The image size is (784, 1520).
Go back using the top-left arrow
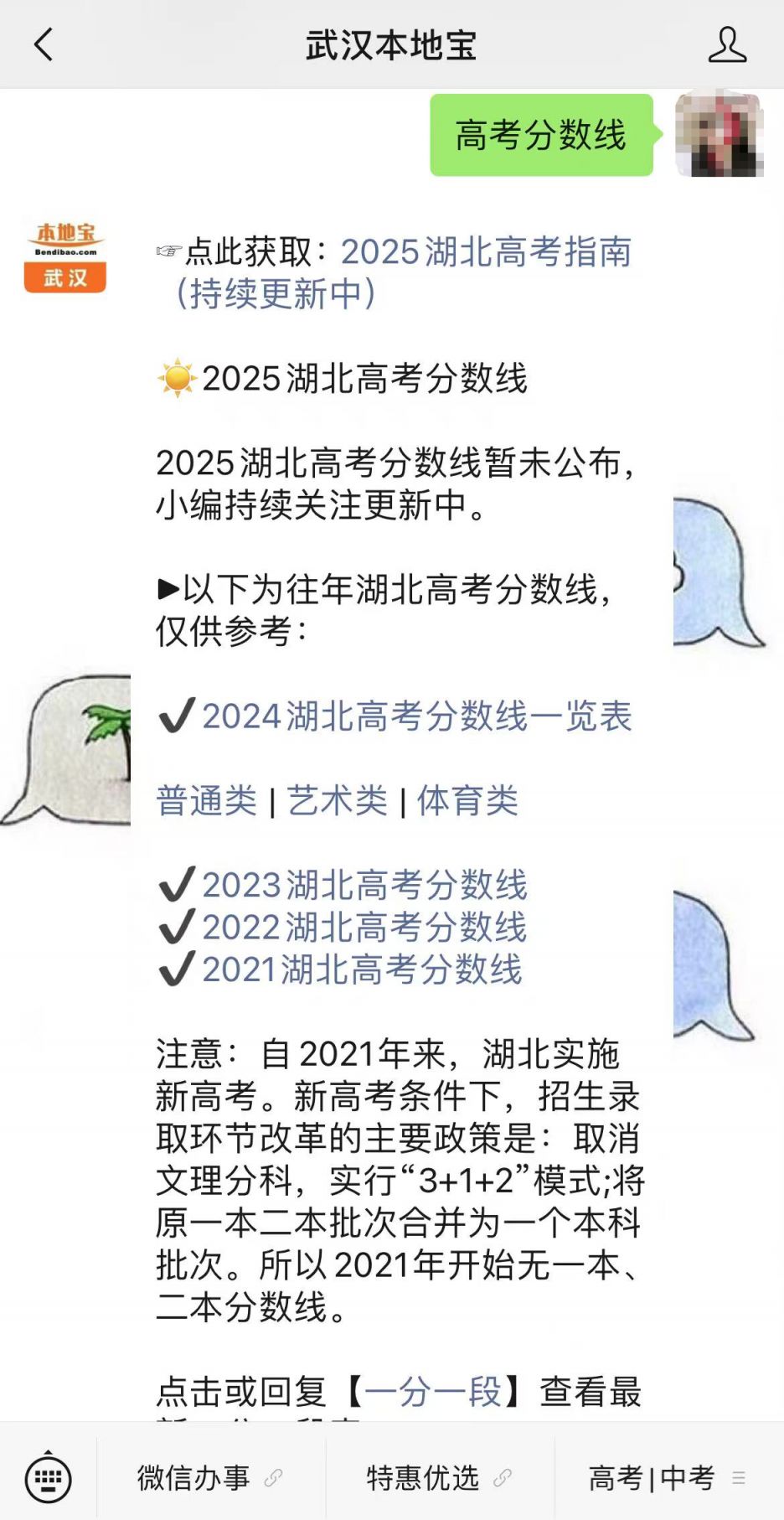pos(43,44)
